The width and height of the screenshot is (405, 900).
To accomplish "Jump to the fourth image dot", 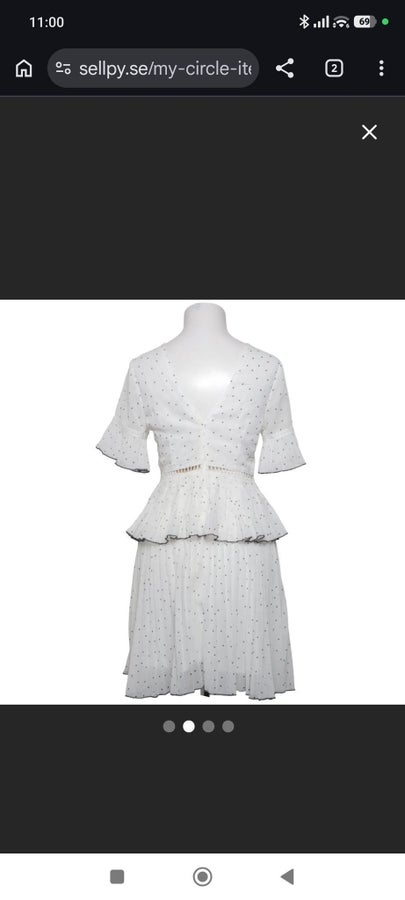I will click(x=228, y=727).
